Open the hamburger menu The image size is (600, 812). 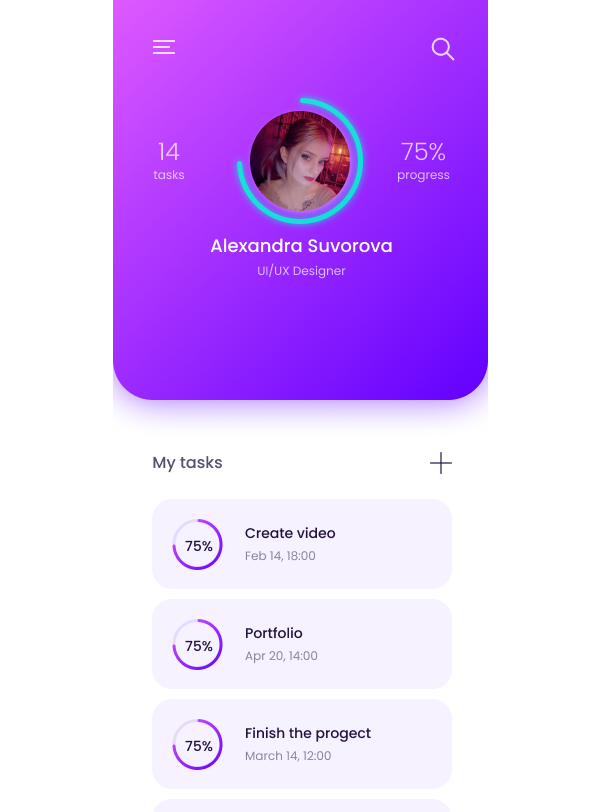pos(164,47)
